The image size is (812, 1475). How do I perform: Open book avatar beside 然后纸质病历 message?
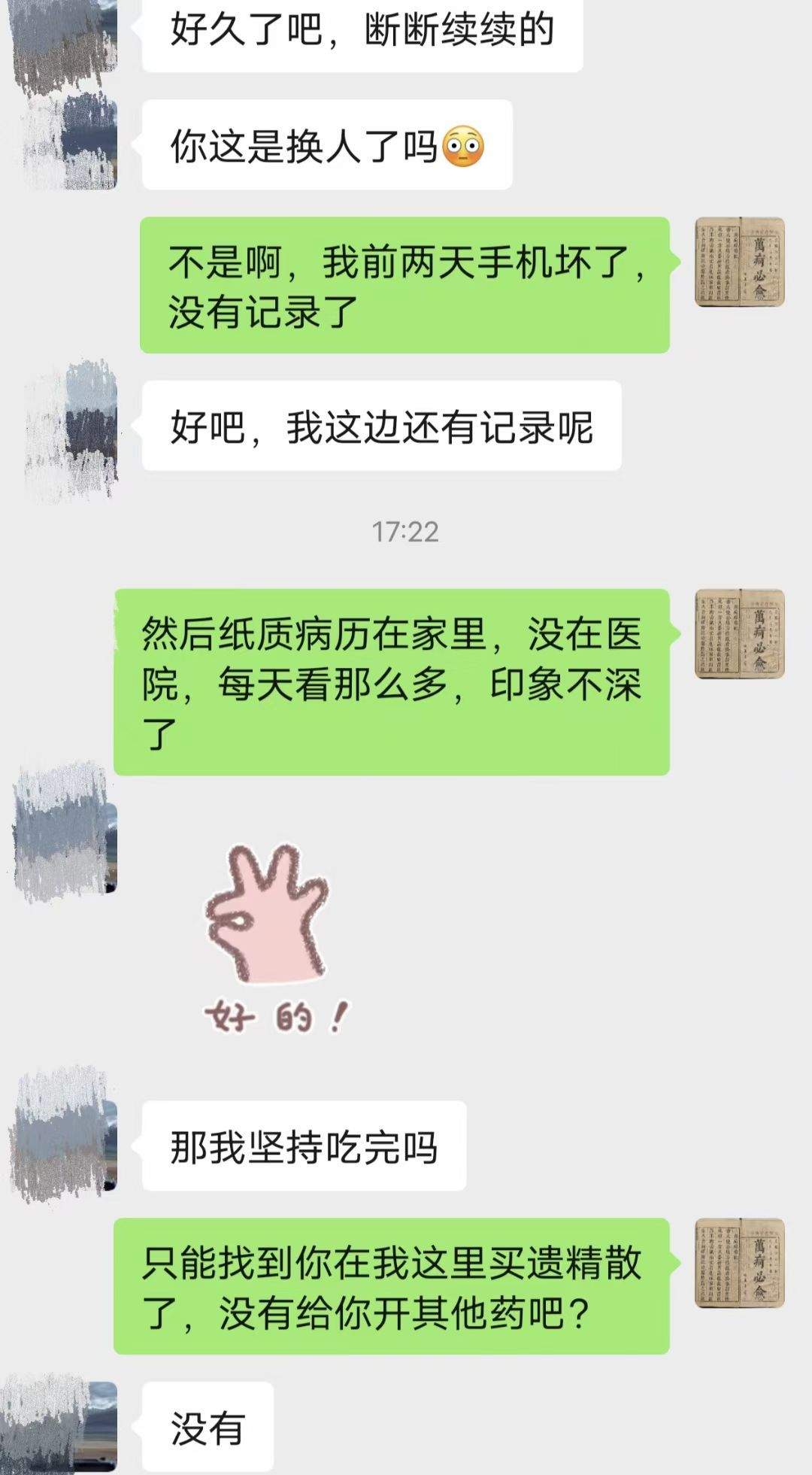pos(739,634)
